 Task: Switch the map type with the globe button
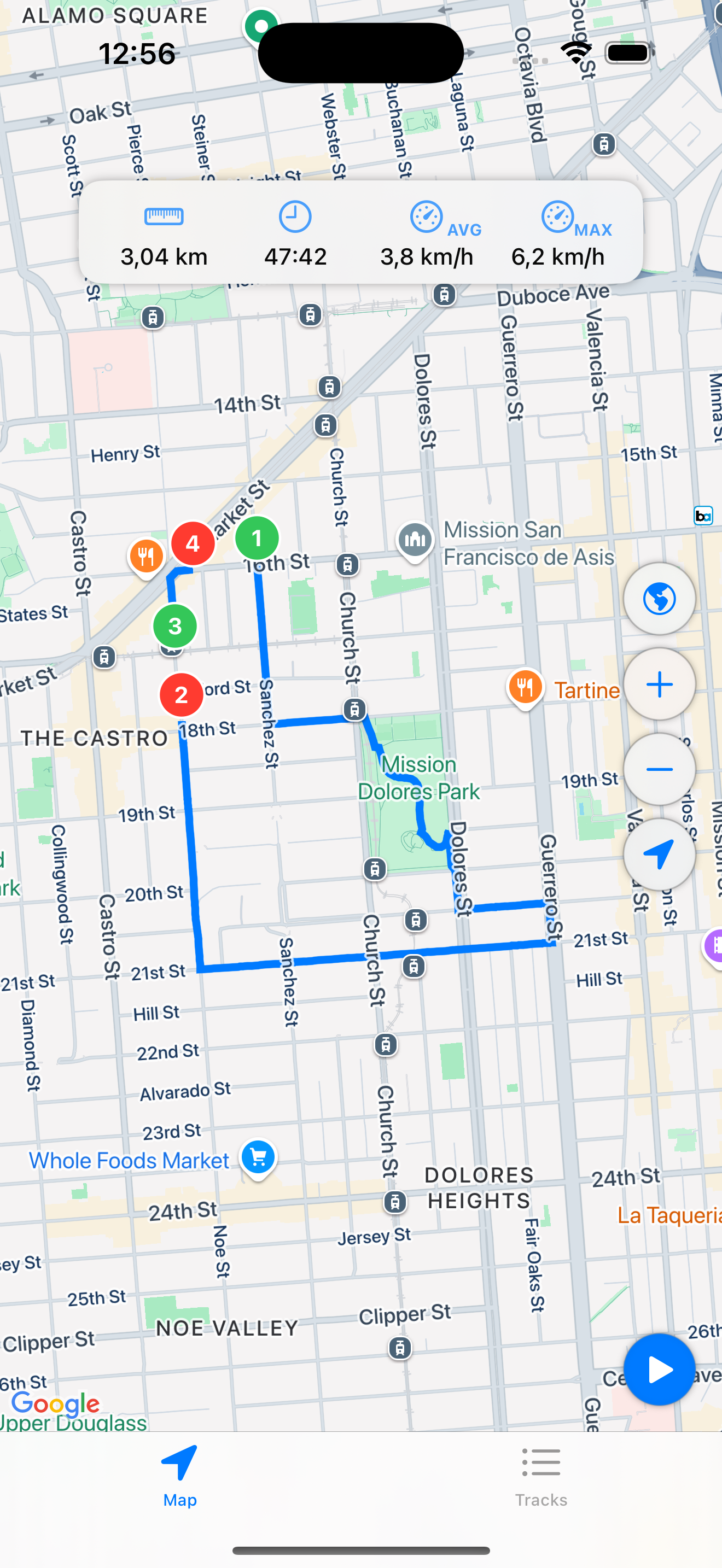[659, 599]
